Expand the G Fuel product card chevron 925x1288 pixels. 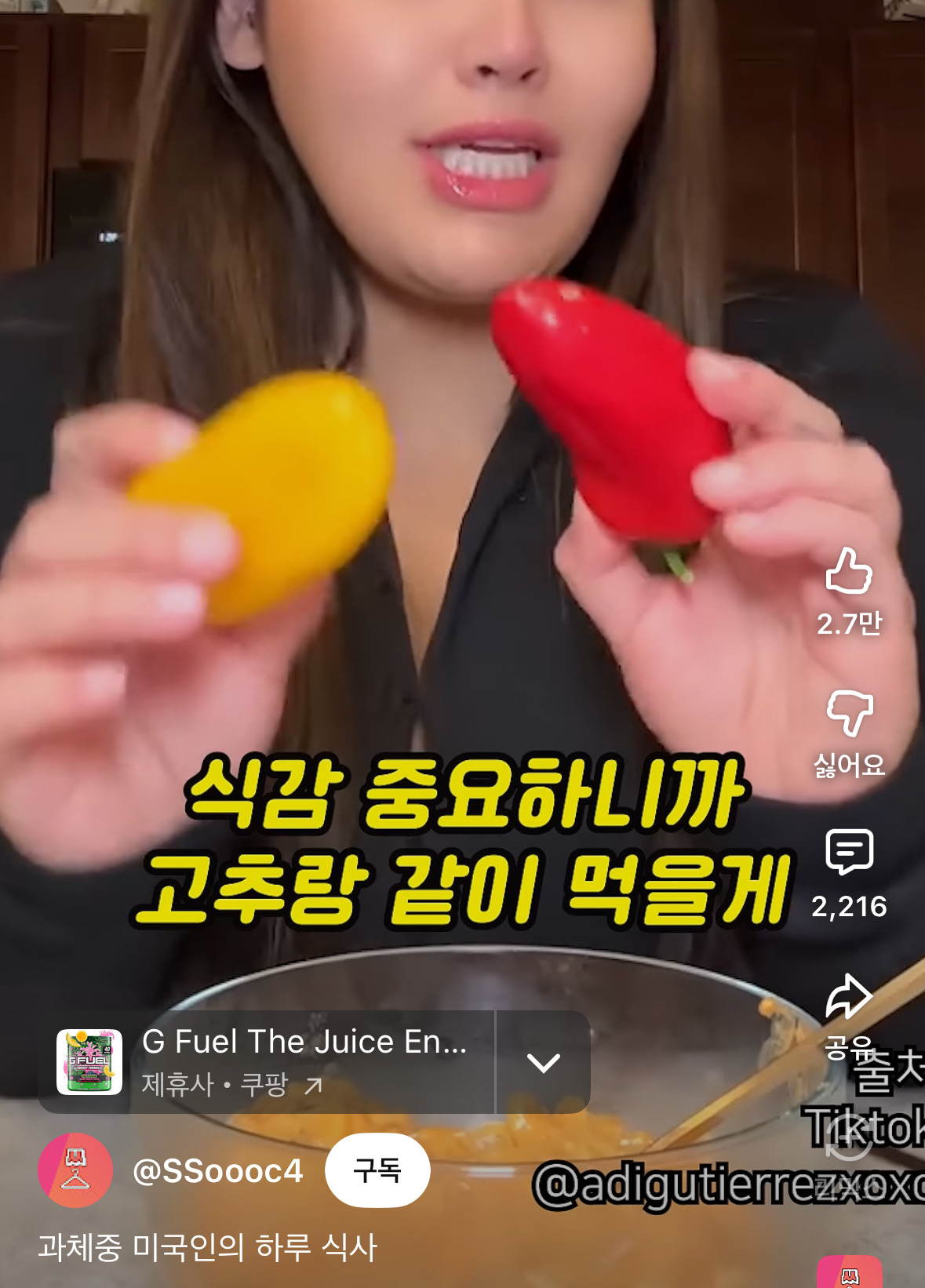(x=543, y=1062)
